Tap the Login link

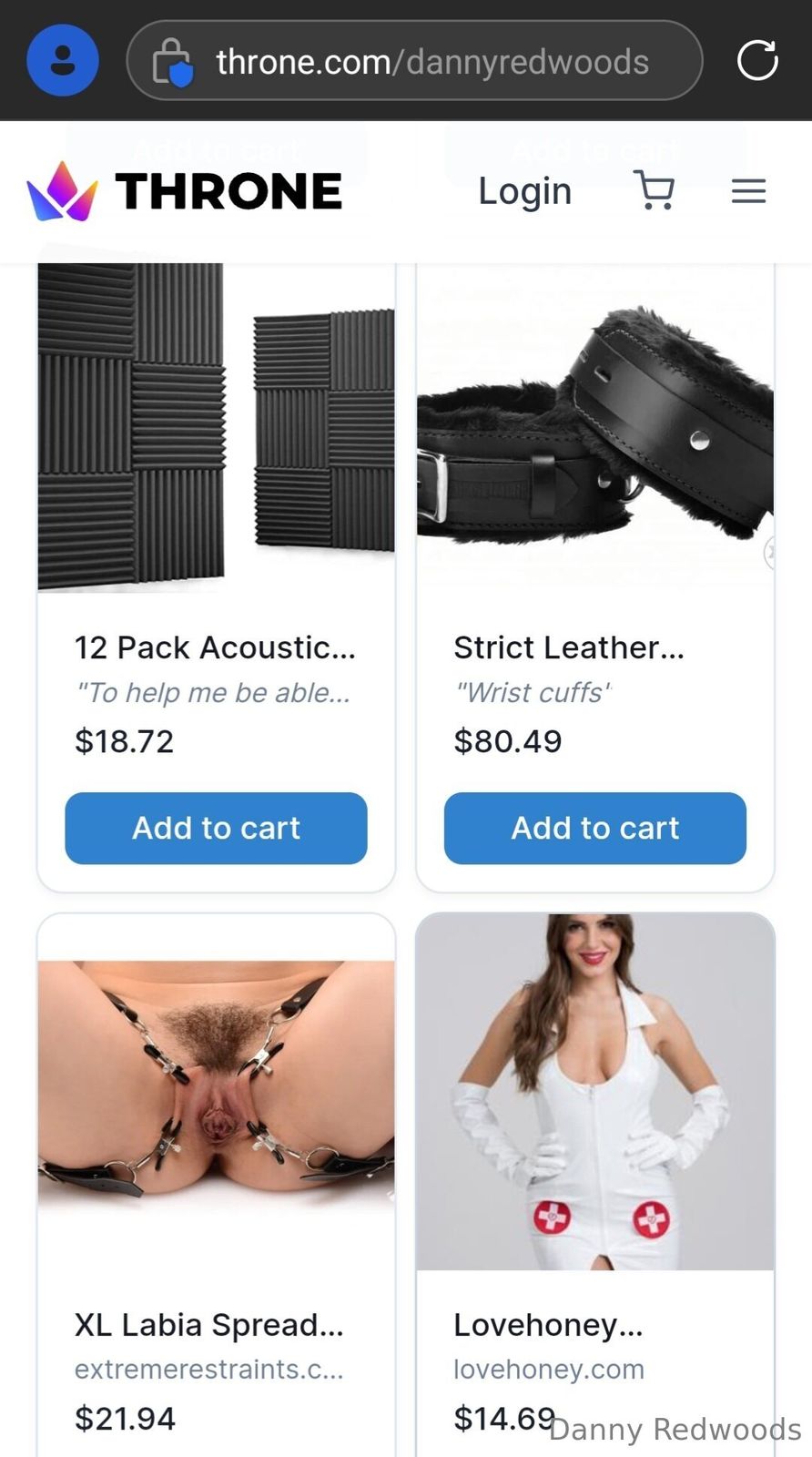pyautogui.click(x=524, y=191)
